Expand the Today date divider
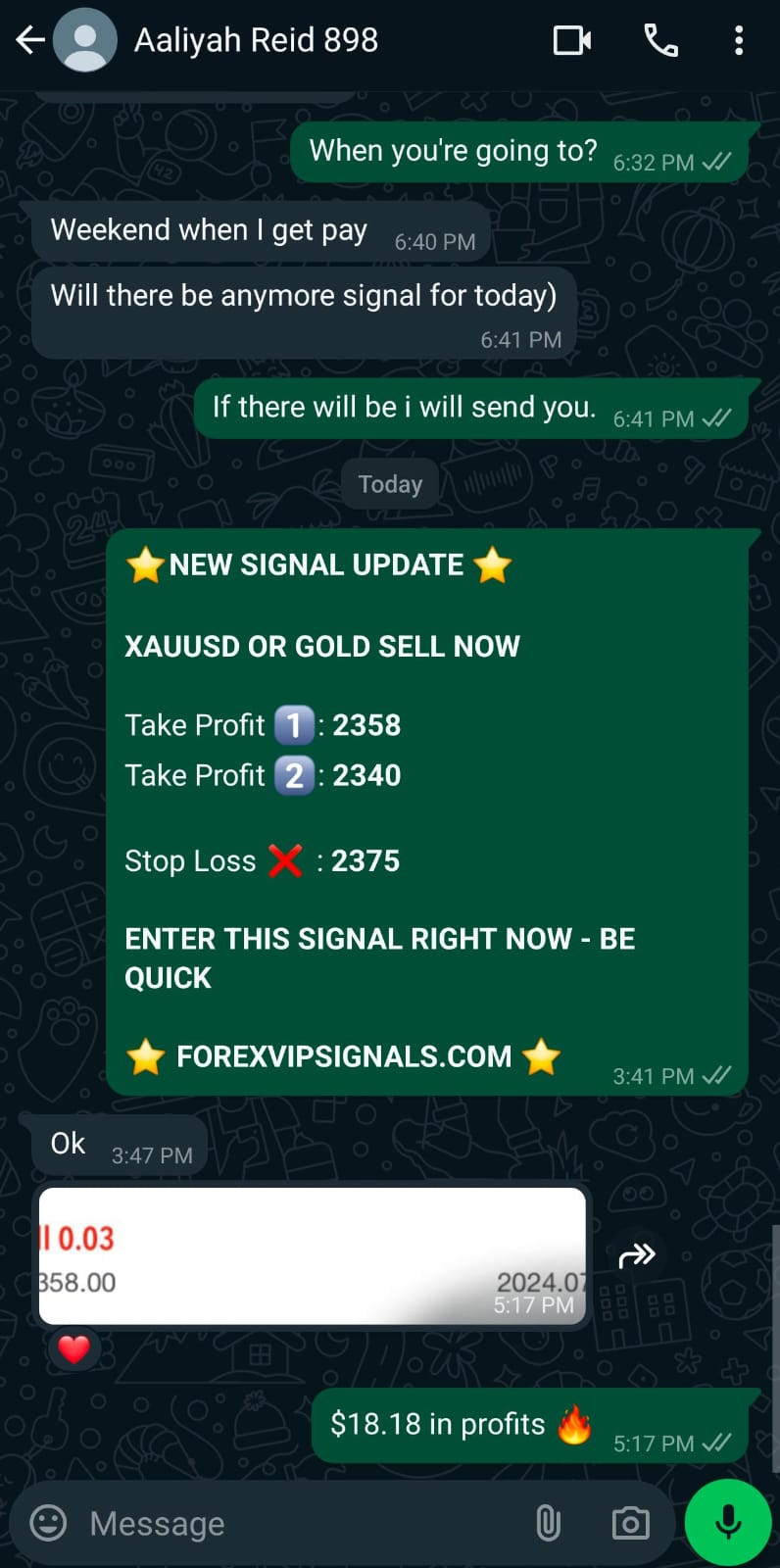 click(389, 483)
